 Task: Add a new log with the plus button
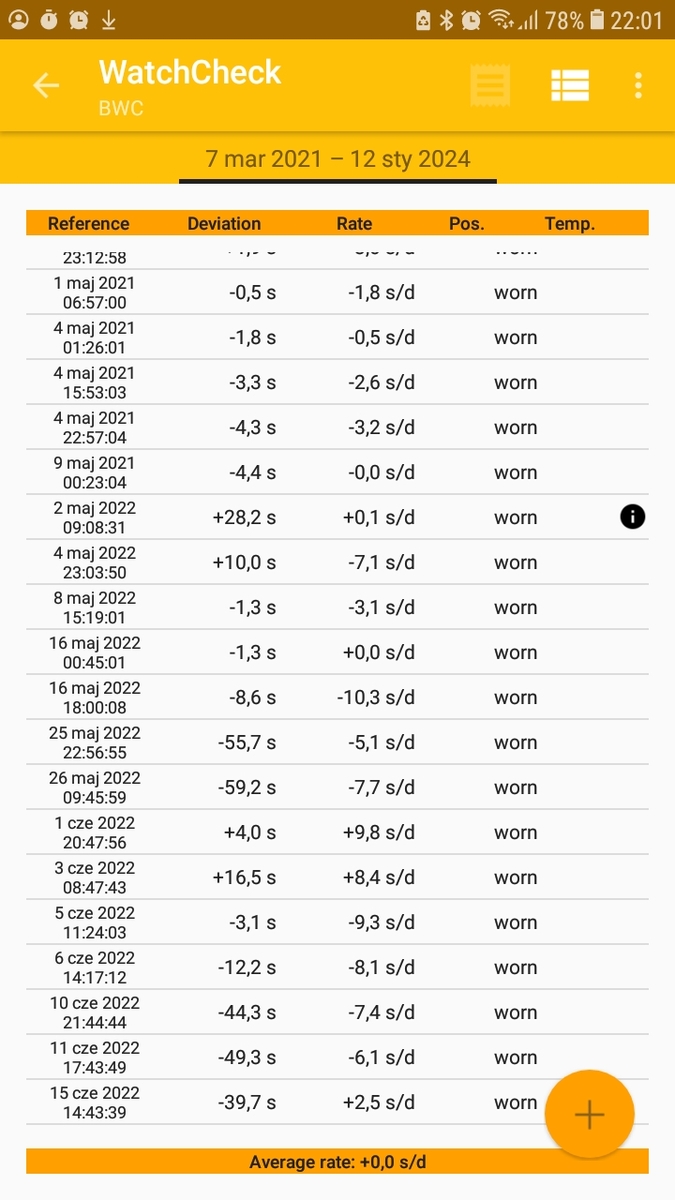[x=589, y=1114]
